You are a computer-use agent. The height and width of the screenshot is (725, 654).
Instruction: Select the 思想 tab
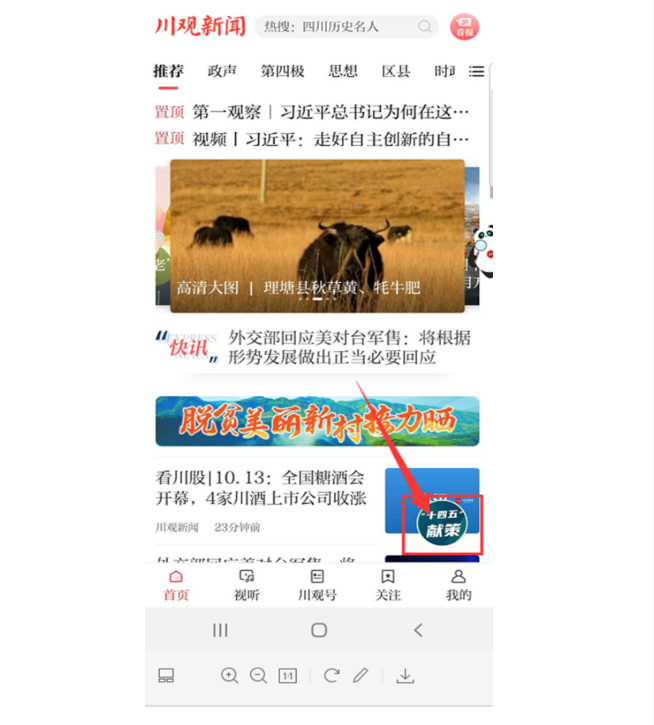[x=343, y=71]
